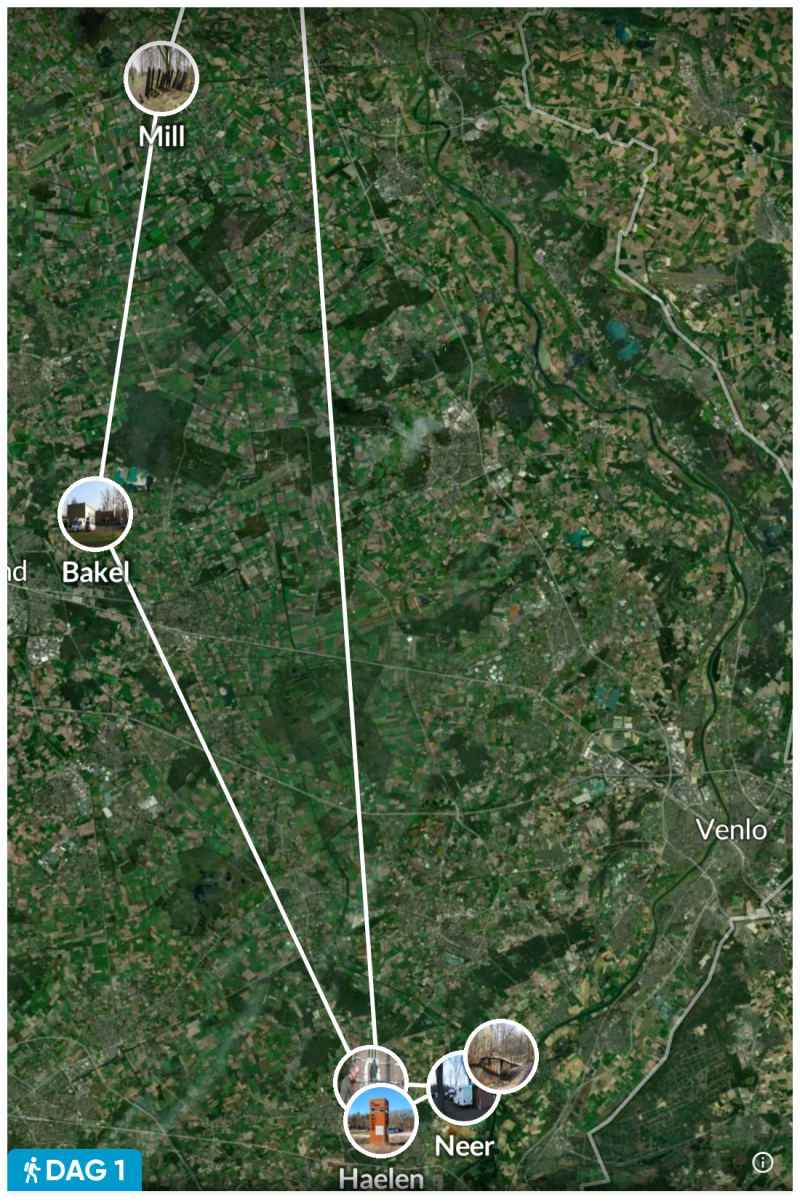Open the map info icon
800x1202 pixels.
(763, 1162)
